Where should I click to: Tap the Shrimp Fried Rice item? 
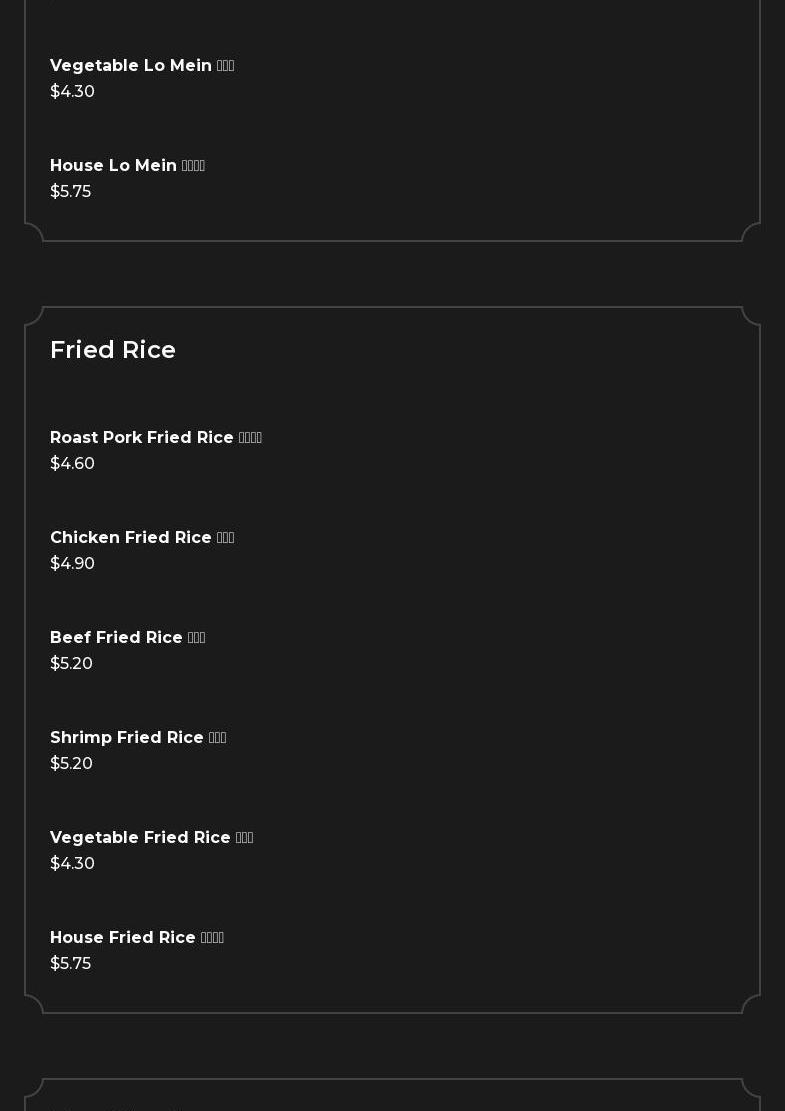tap(137, 738)
